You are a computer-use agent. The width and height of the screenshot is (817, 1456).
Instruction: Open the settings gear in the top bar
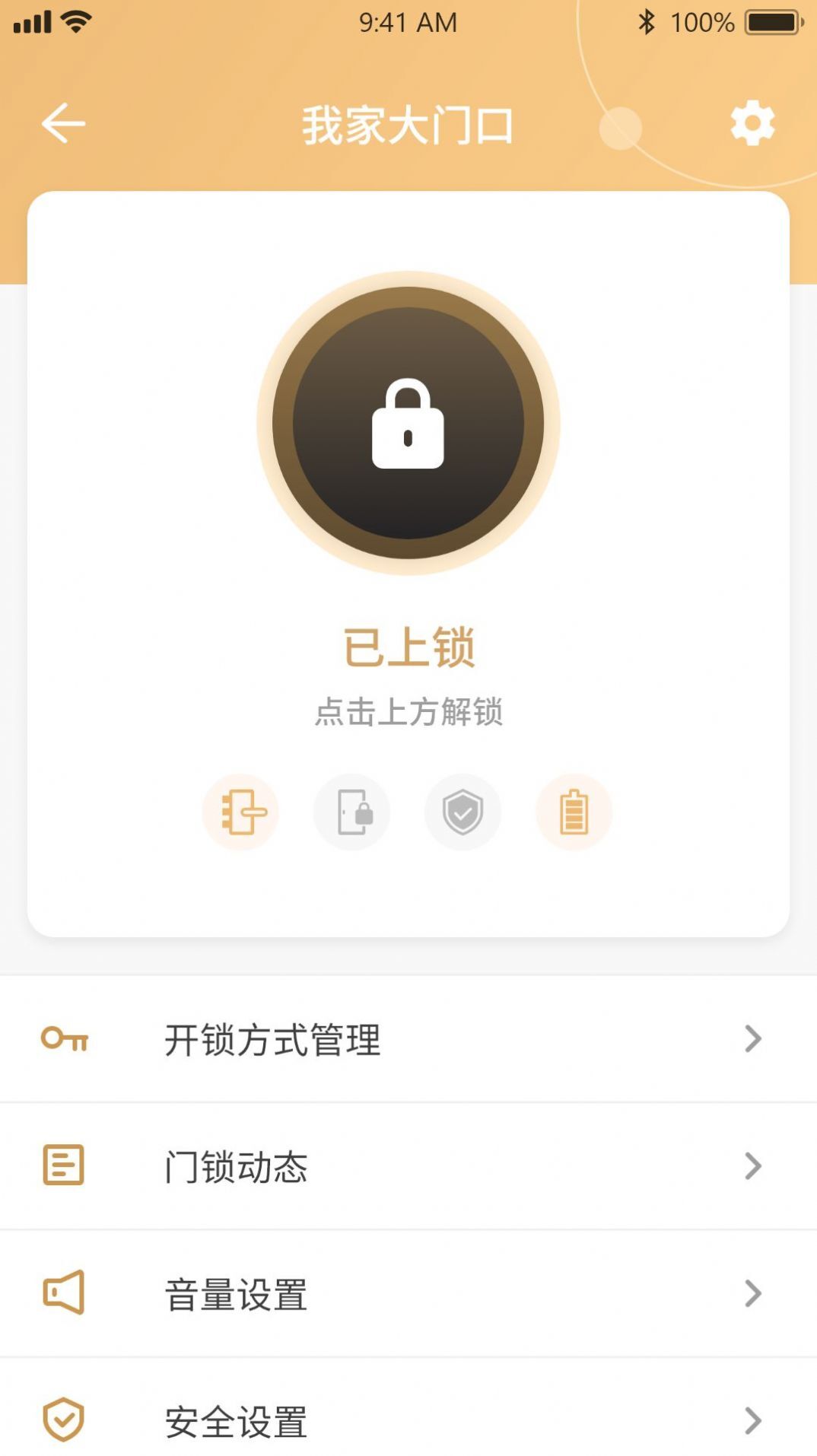coord(752,122)
